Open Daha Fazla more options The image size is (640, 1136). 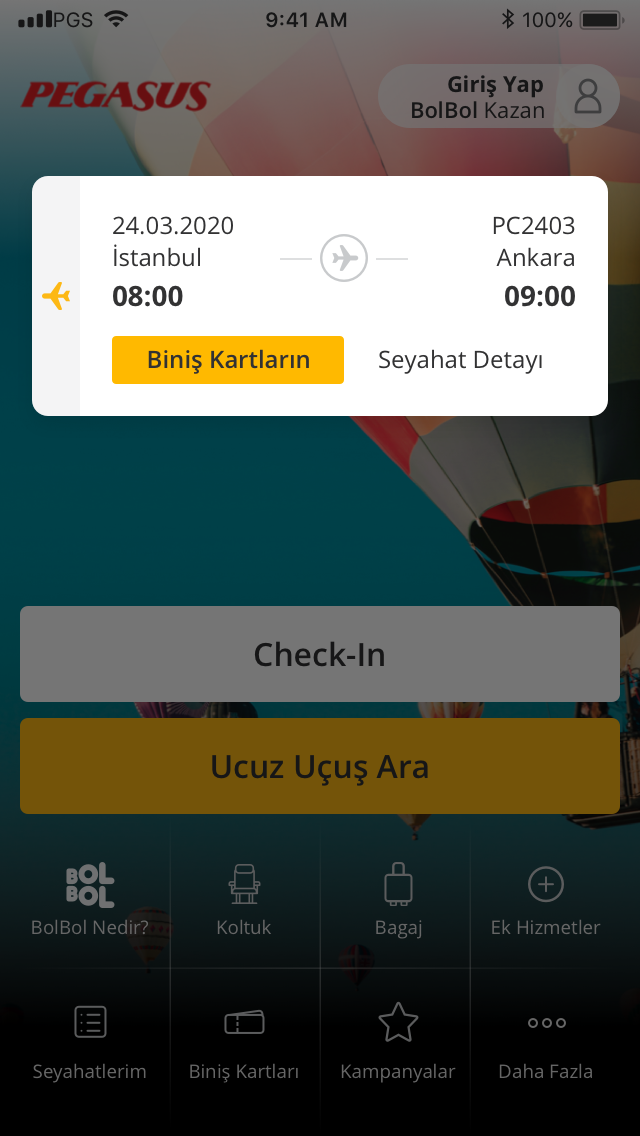pyautogui.click(x=546, y=1042)
